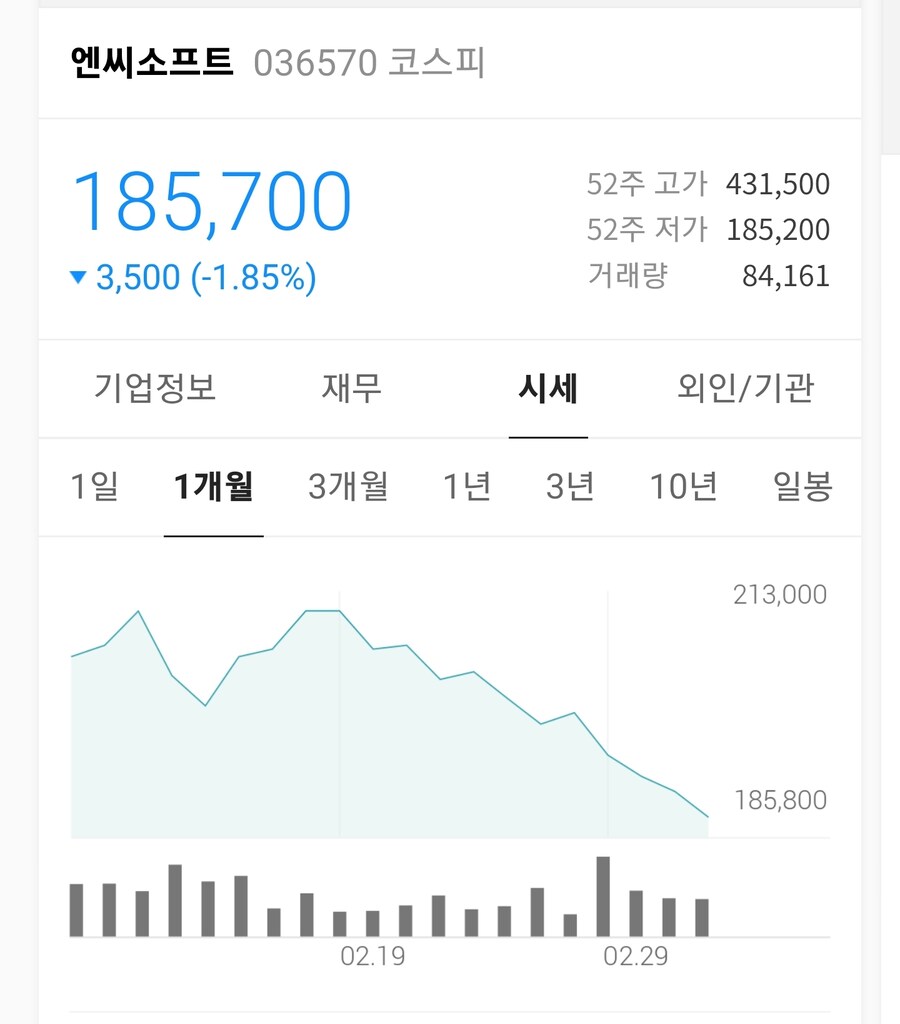Open the 10년 chart view

click(x=683, y=486)
